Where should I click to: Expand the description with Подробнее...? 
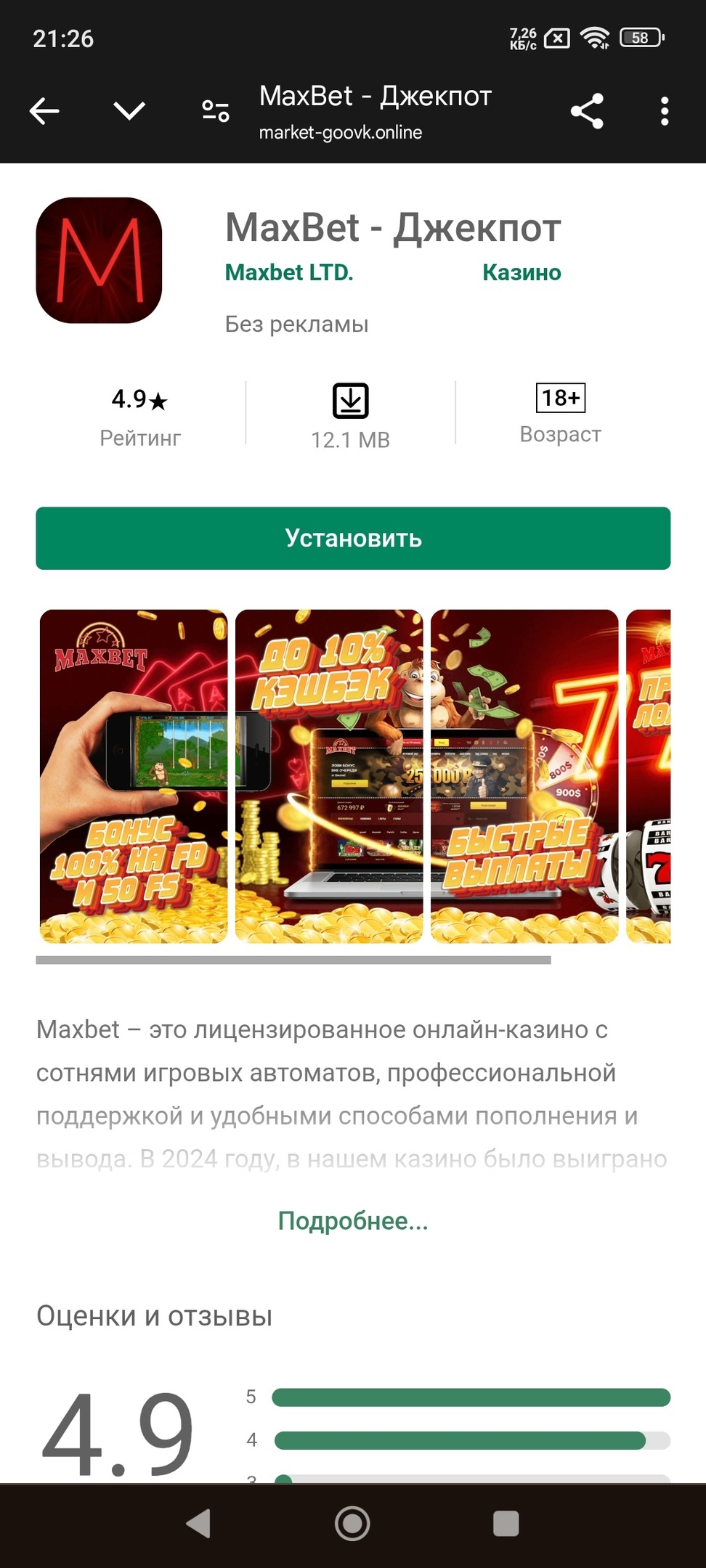pos(353,1220)
